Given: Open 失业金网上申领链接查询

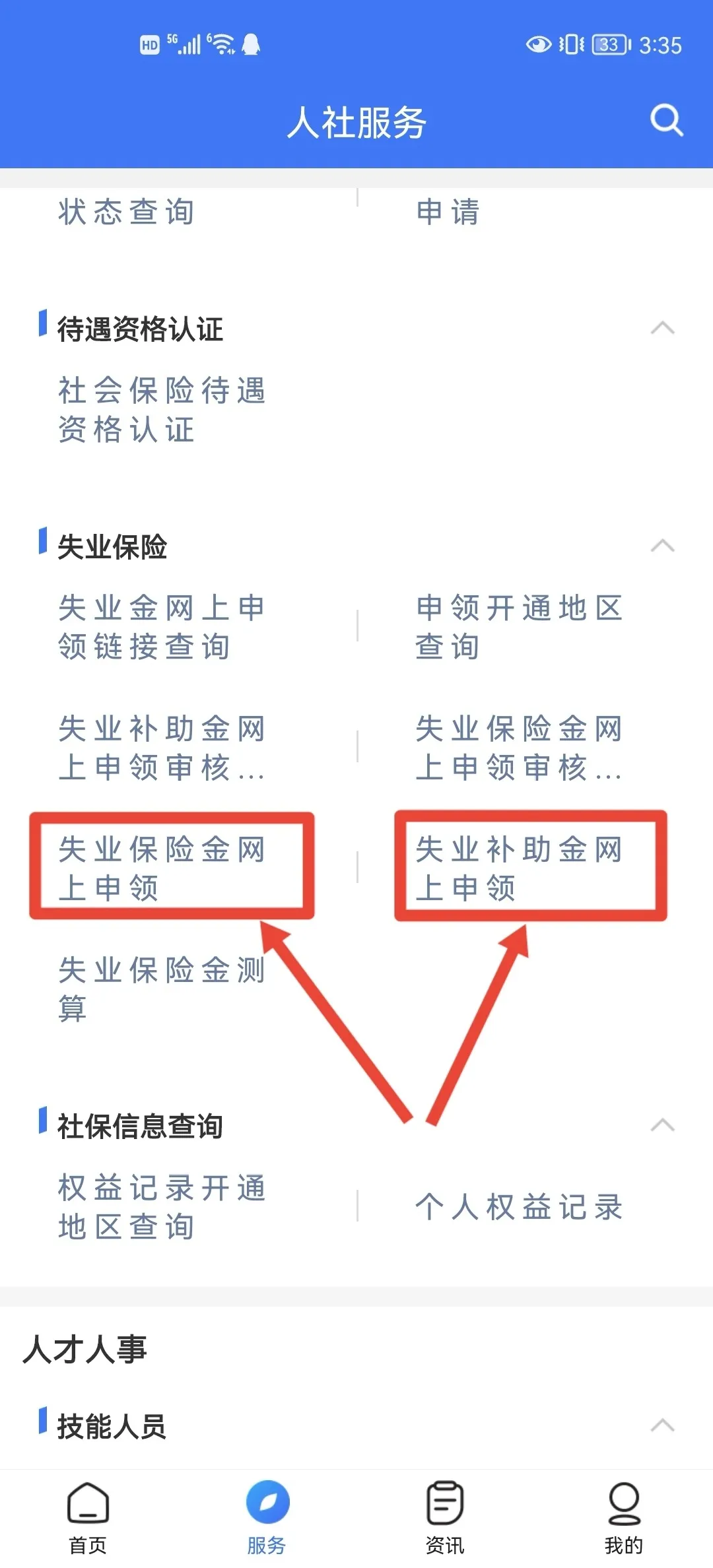Looking at the screenshot, I should click(162, 627).
